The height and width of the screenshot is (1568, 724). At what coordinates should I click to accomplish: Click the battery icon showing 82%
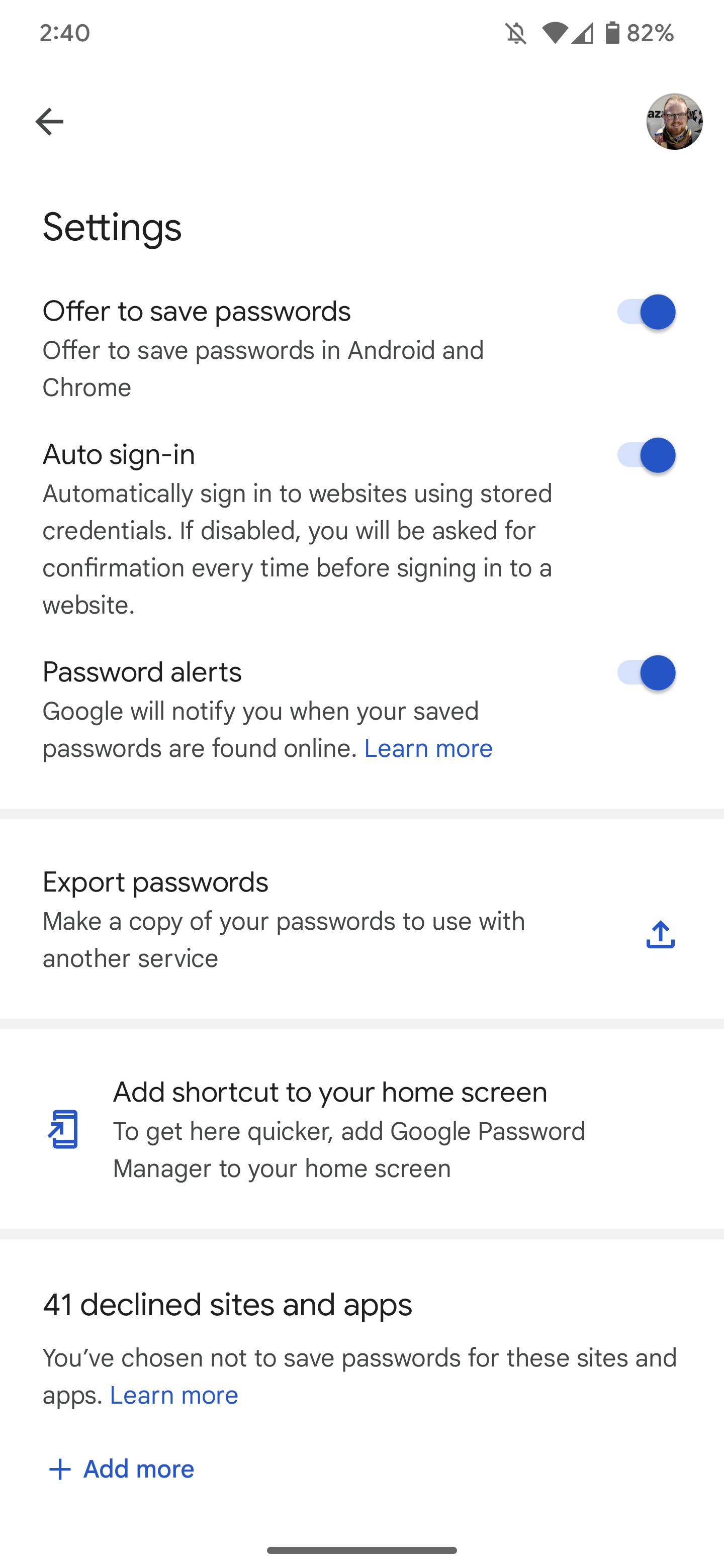611,34
